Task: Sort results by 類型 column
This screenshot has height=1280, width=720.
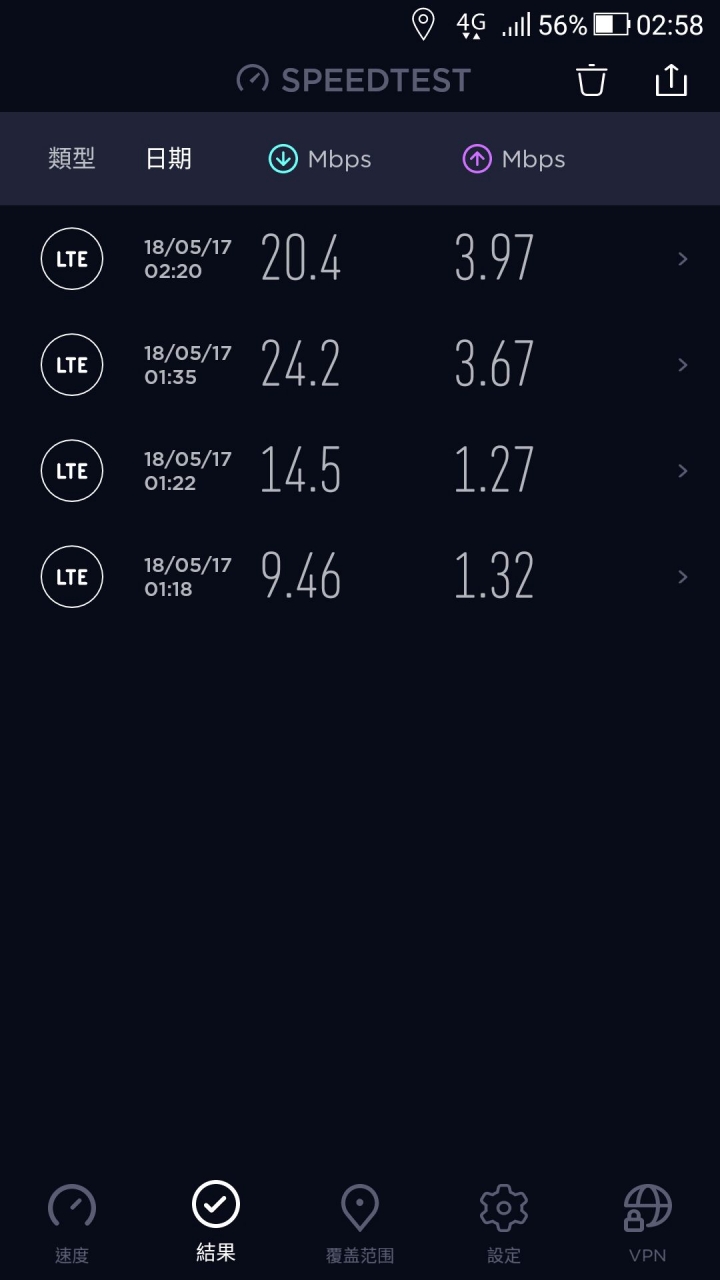Action: (x=72, y=159)
